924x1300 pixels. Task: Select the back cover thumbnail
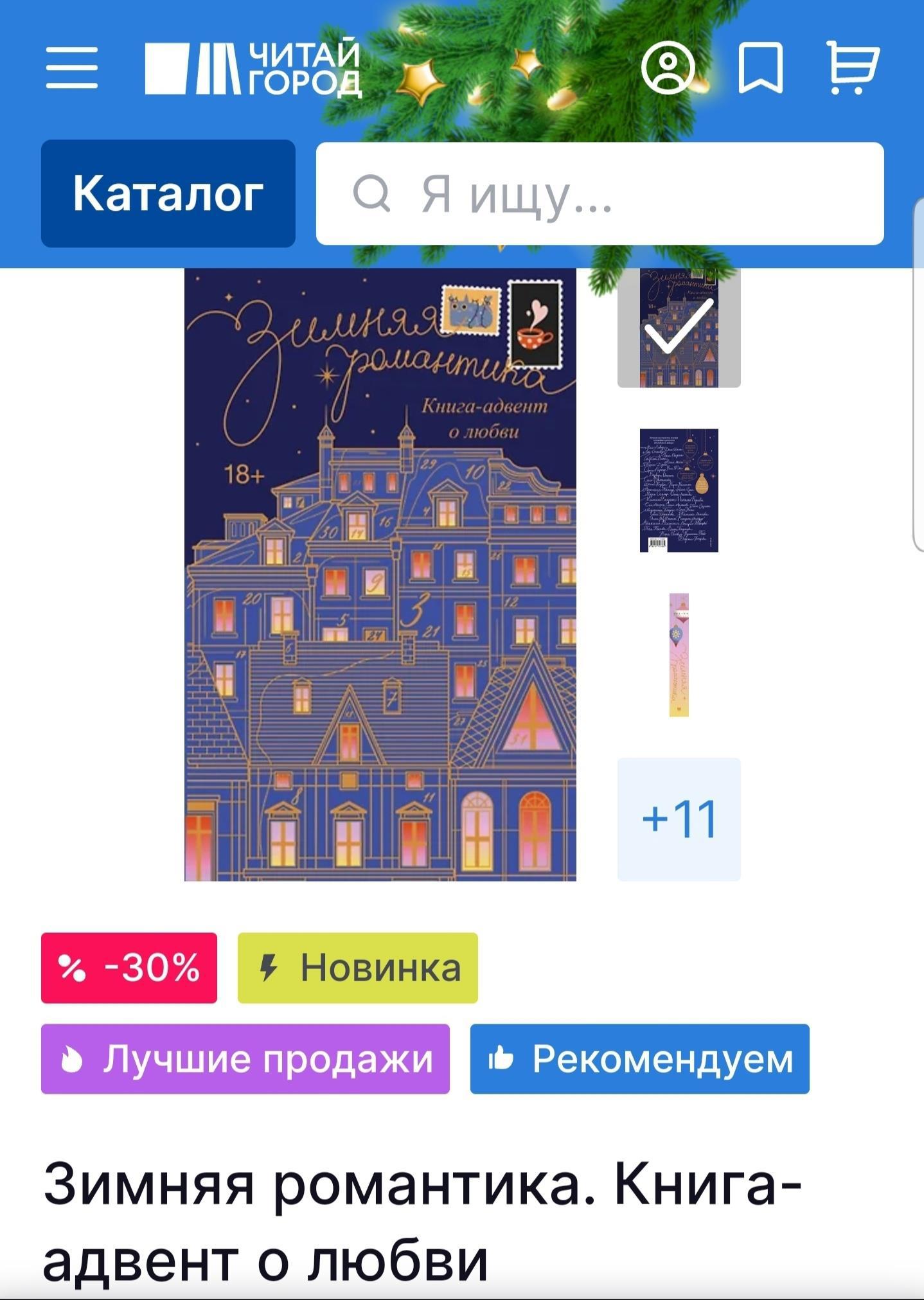[x=679, y=490]
